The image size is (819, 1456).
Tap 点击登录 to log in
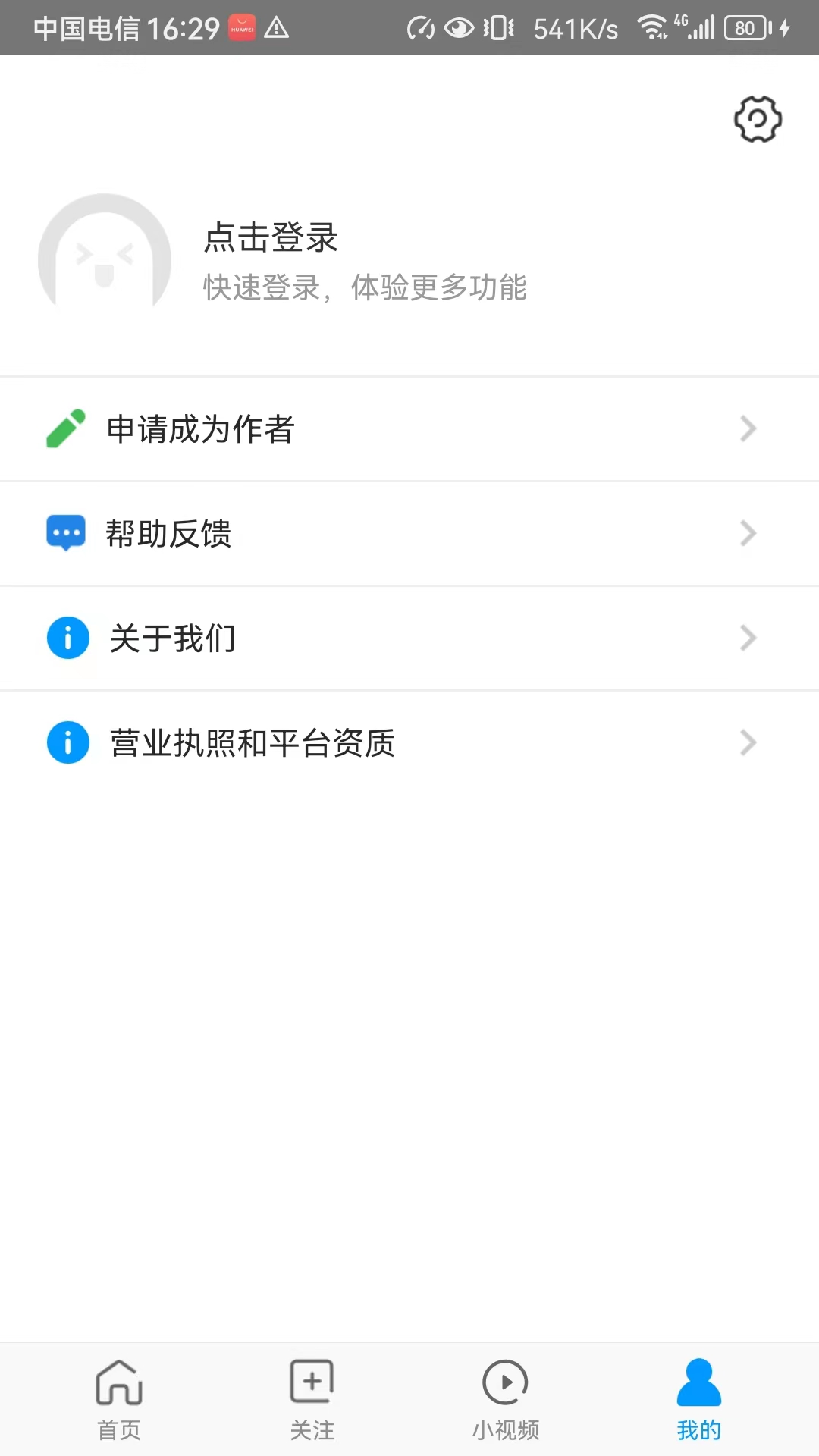pyautogui.click(x=268, y=238)
